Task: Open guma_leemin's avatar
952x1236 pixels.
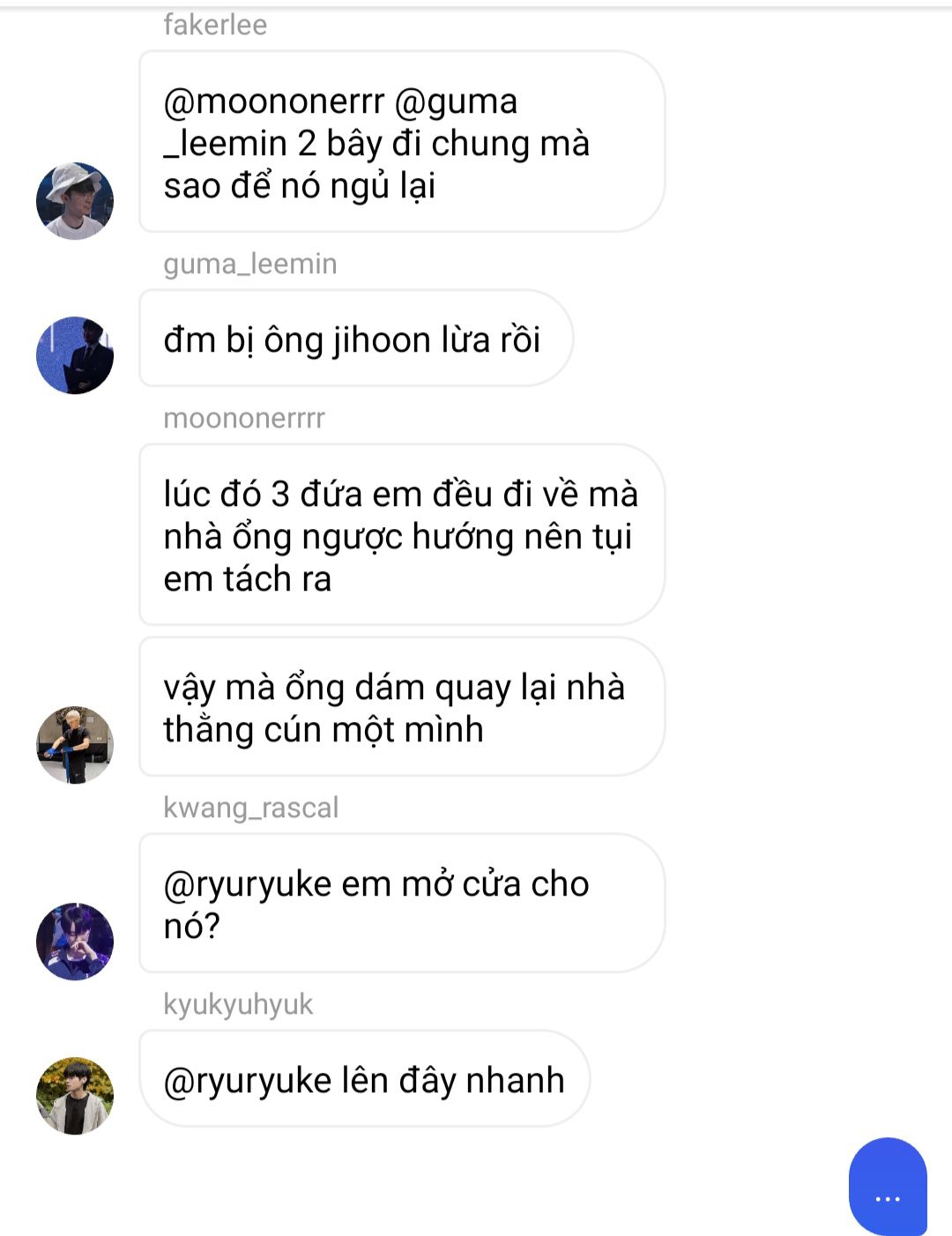Action: coord(75,355)
